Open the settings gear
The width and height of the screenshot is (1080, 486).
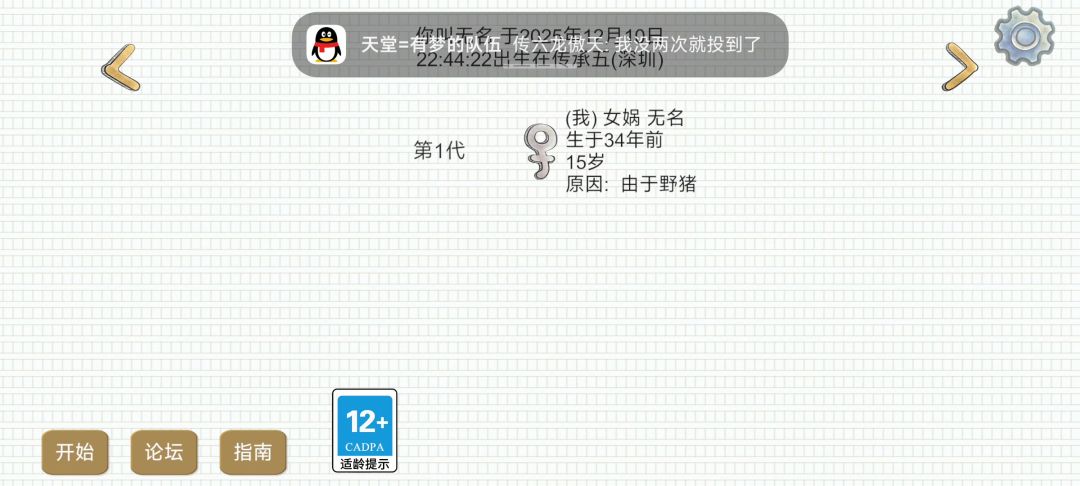[1024, 37]
